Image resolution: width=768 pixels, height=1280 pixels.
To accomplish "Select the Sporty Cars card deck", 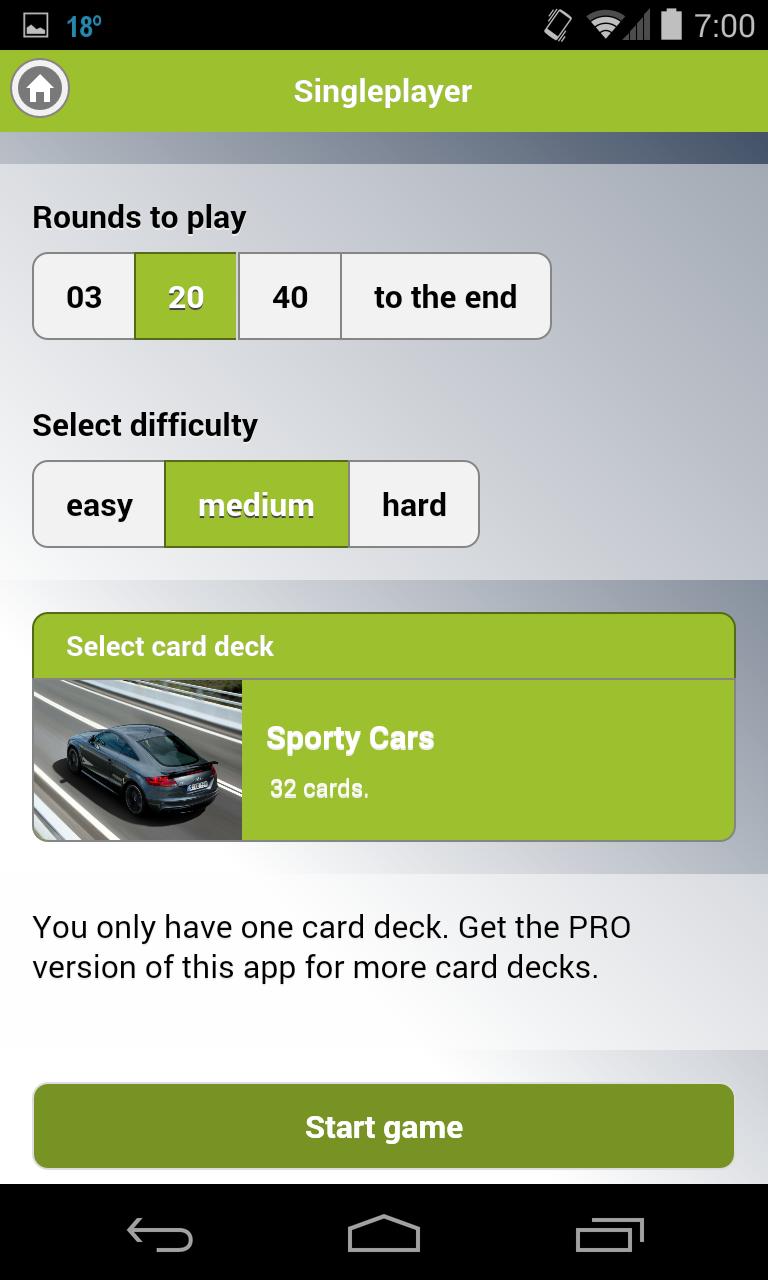I will [x=384, y=760].
